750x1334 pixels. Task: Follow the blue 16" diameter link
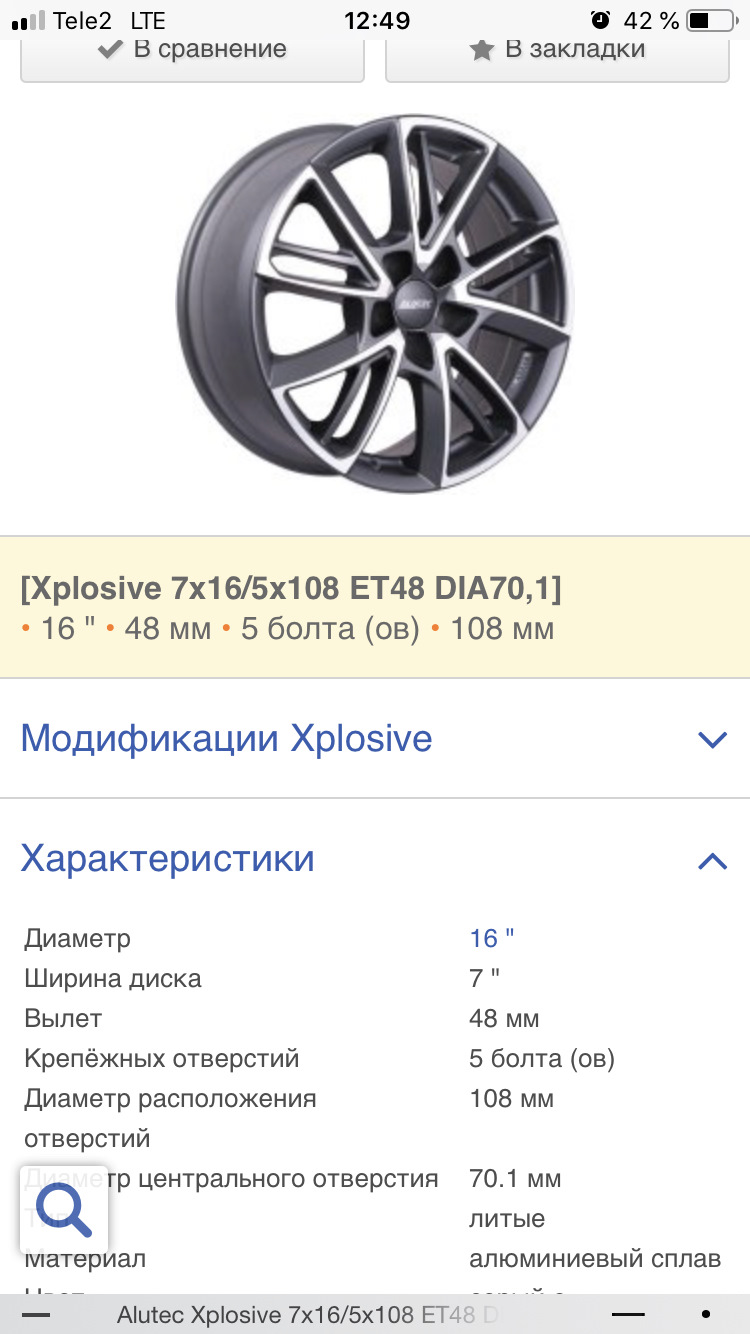[491, 939]
